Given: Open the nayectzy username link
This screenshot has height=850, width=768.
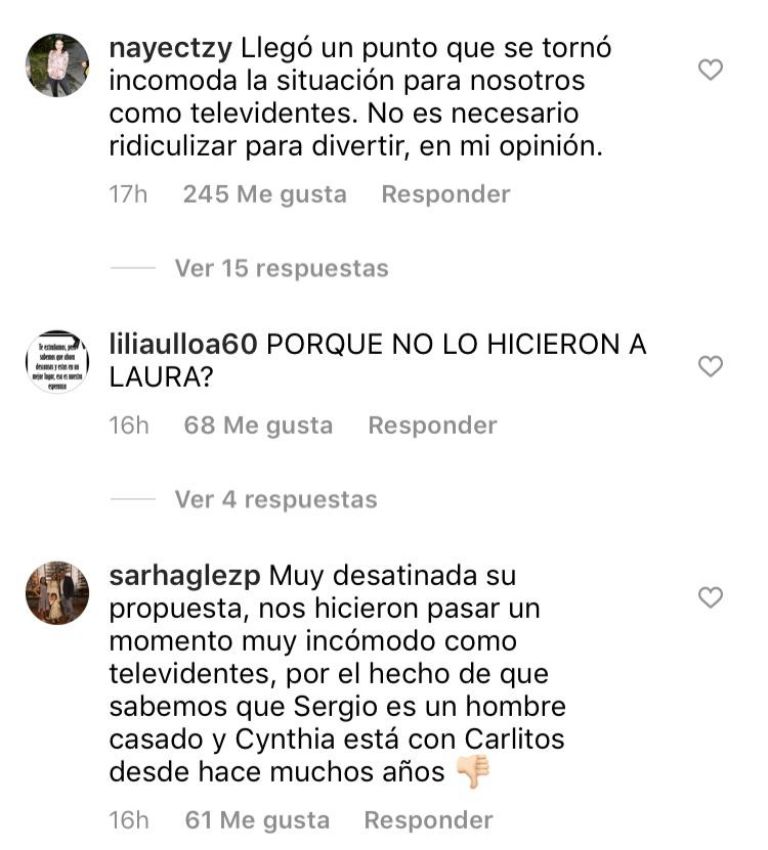Looking at the screenshot, I should [x=170, y=48].
